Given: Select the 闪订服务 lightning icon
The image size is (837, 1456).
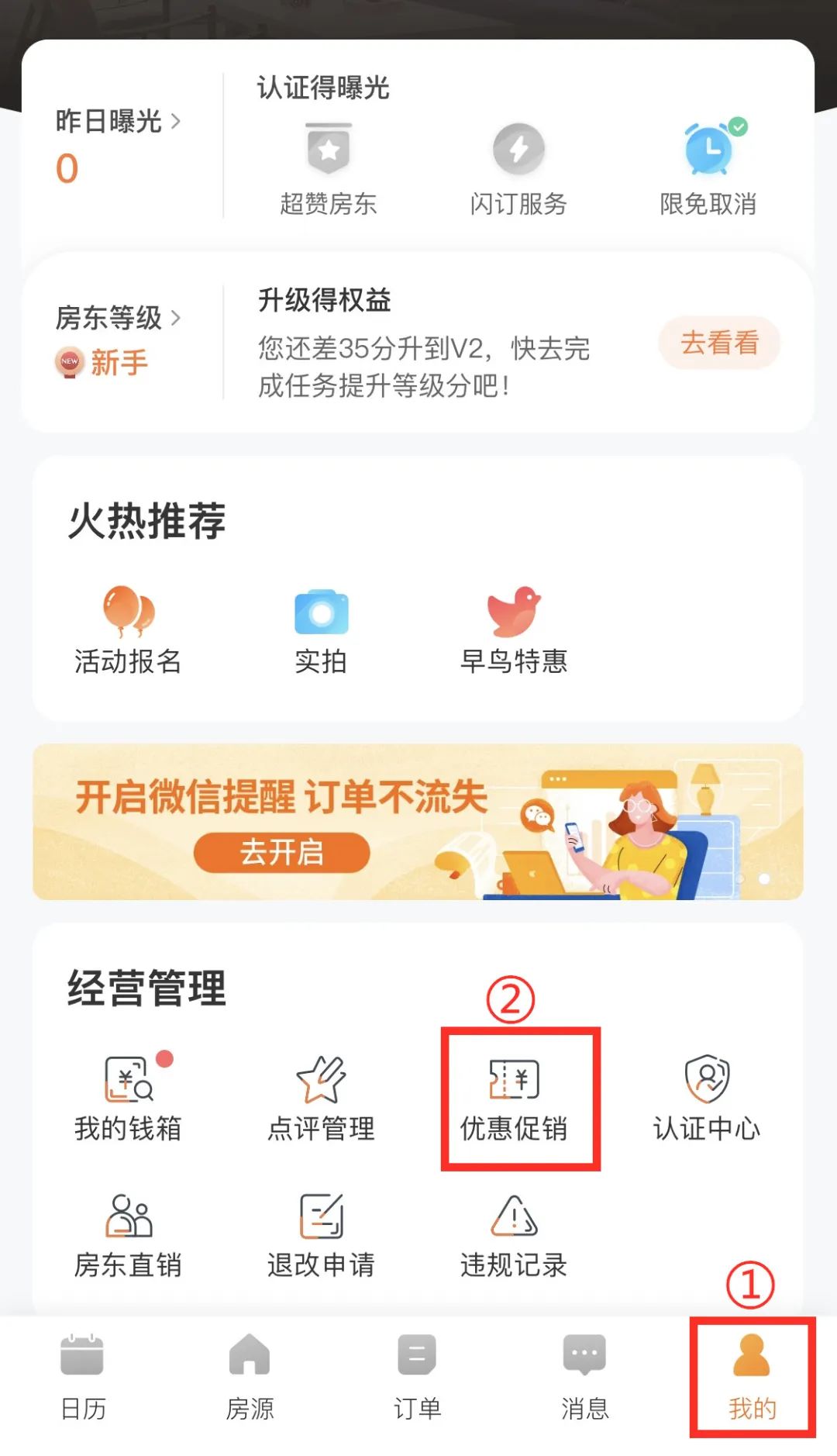Looking at the screenshot, I should (518, 150).
